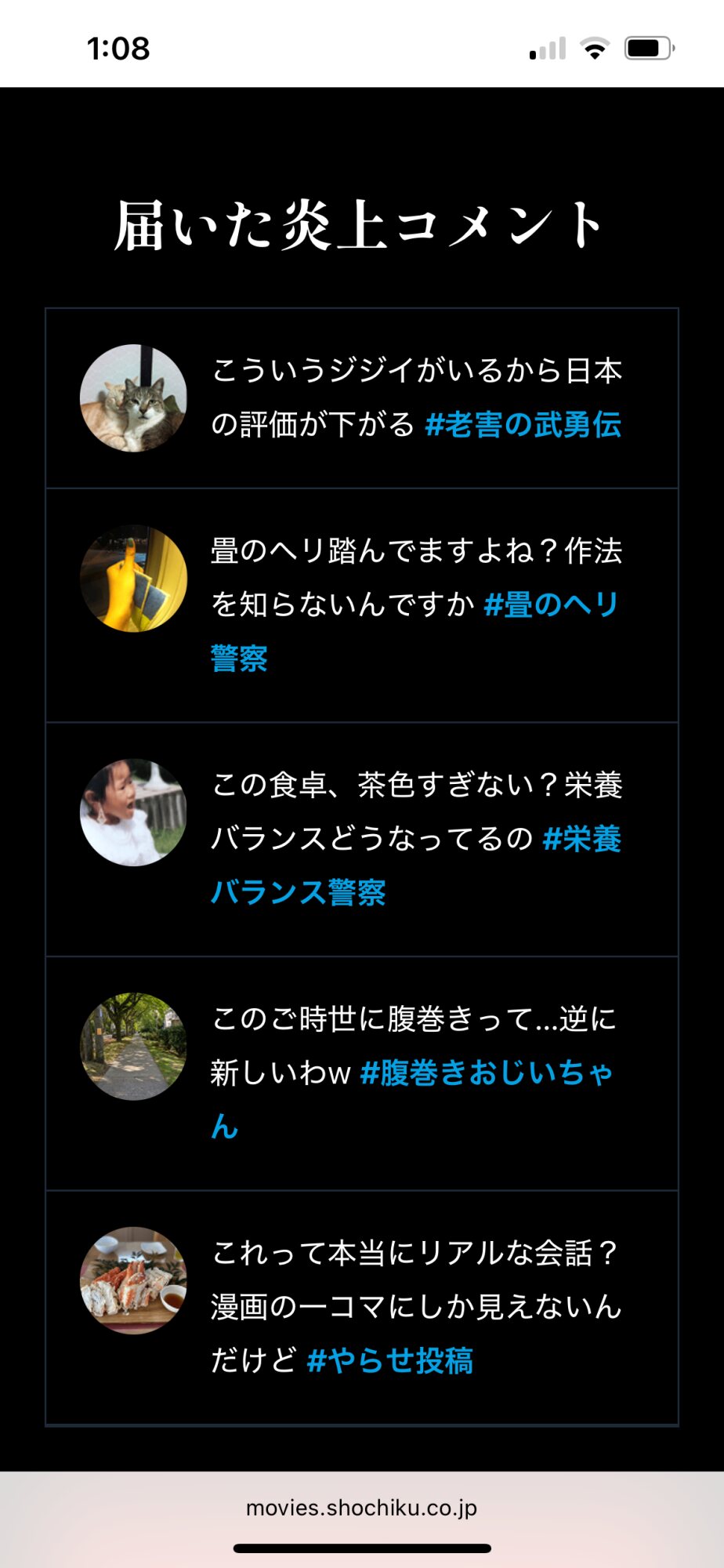Follow the #栄養バランス警察 hashtag link
This screenshot has width=724, height=1568.
(x=581, y=839)
